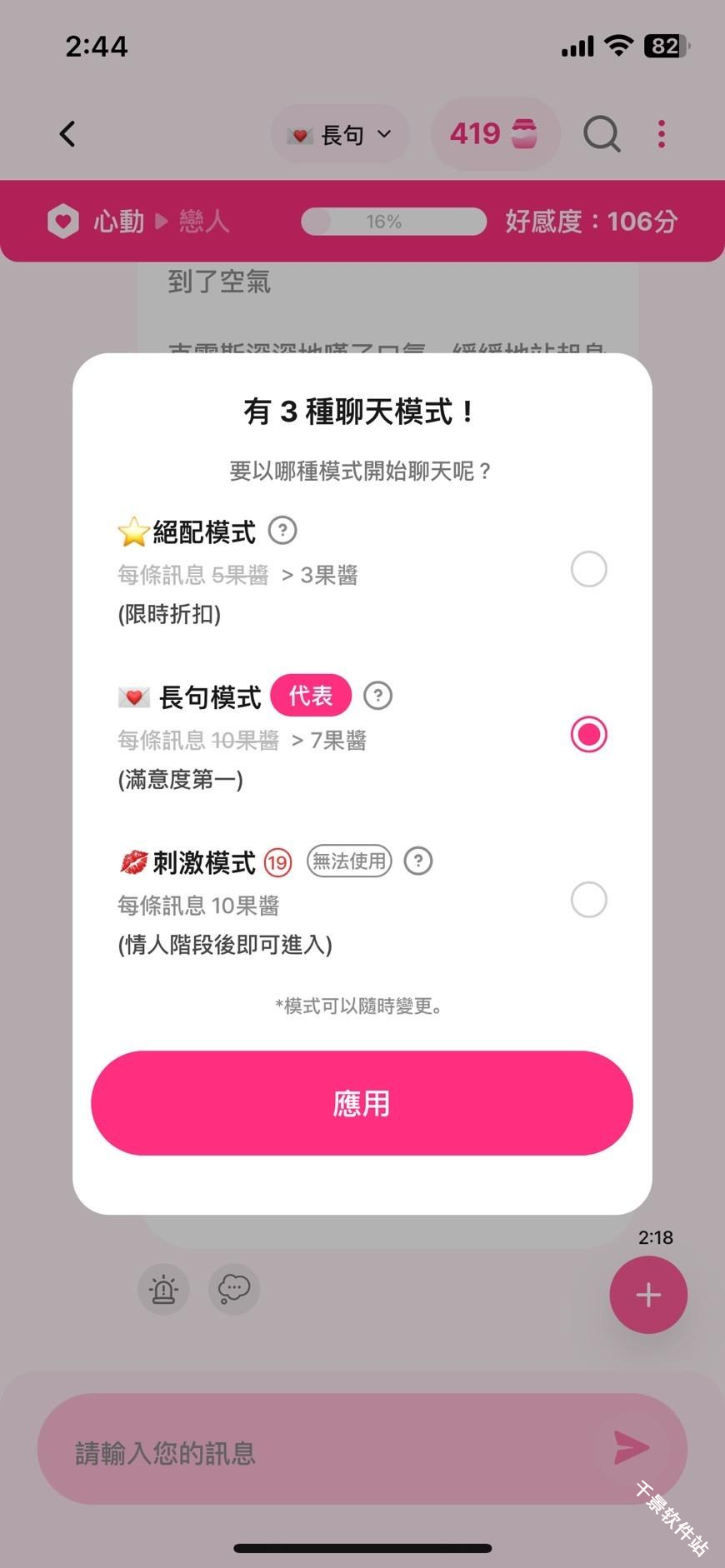This screenshot has height=1568, width=725.
Task: Tap the 心動 stage label
Action: [x=118, y=221]
